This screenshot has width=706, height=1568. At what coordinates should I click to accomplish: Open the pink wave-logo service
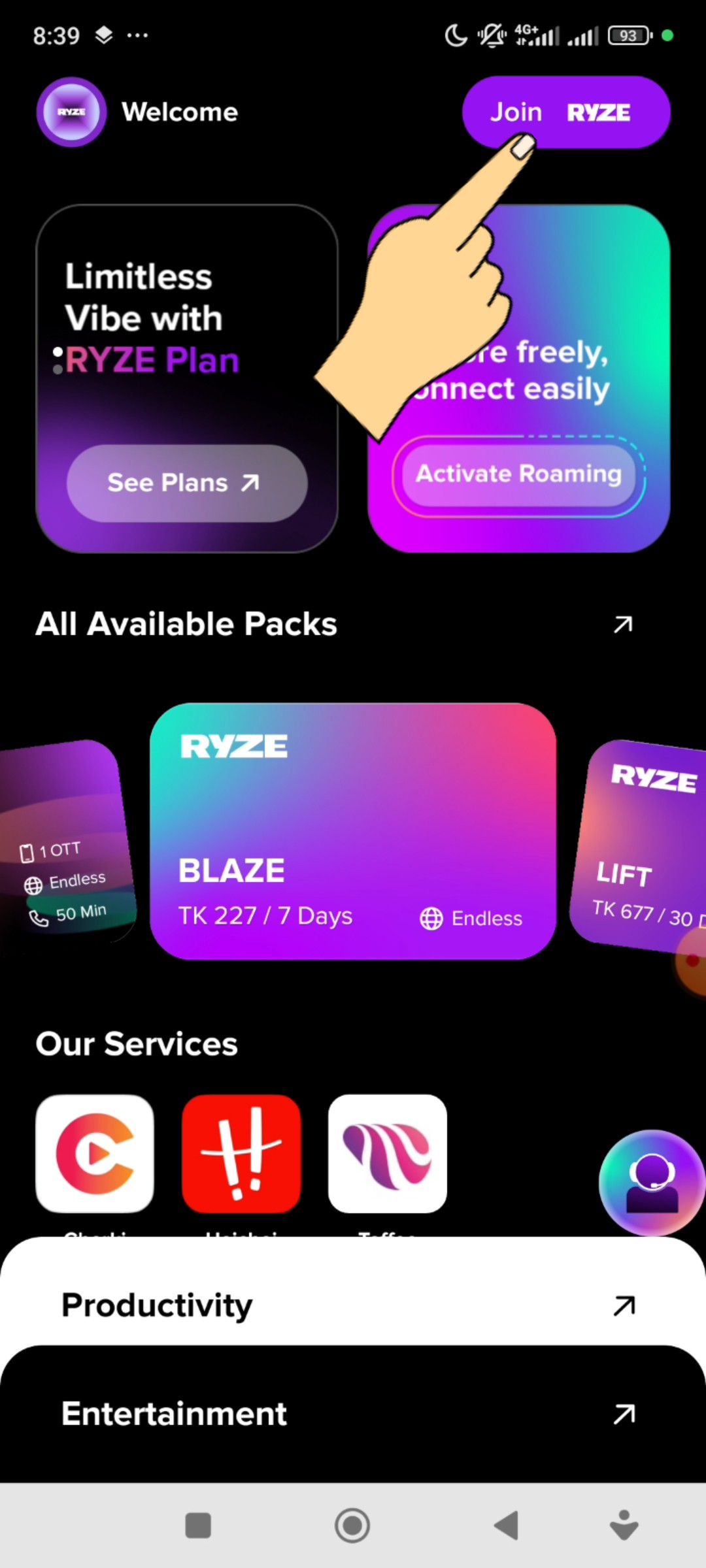point(388,1154)
